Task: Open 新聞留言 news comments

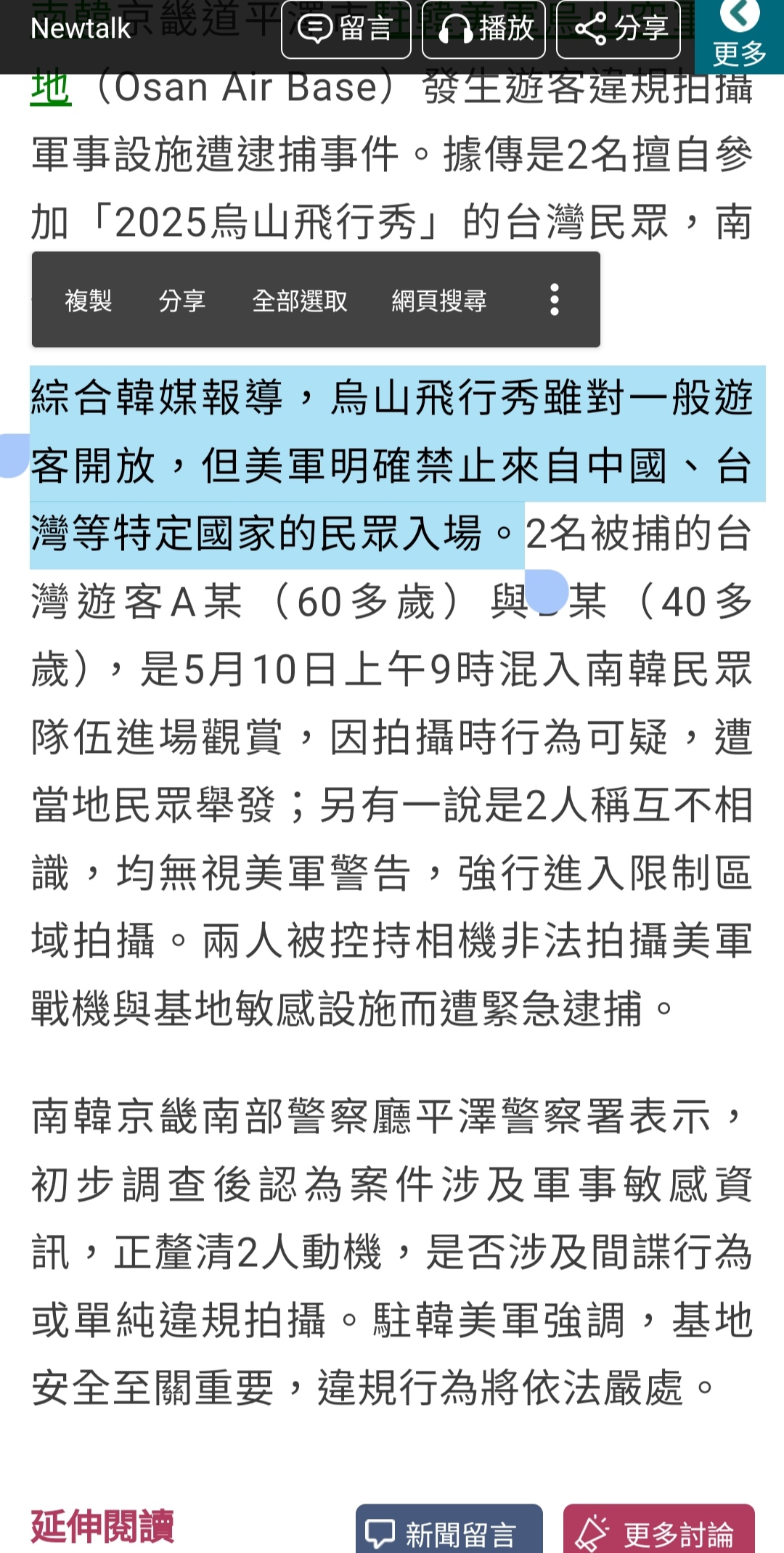Action: pos(449,1530)
